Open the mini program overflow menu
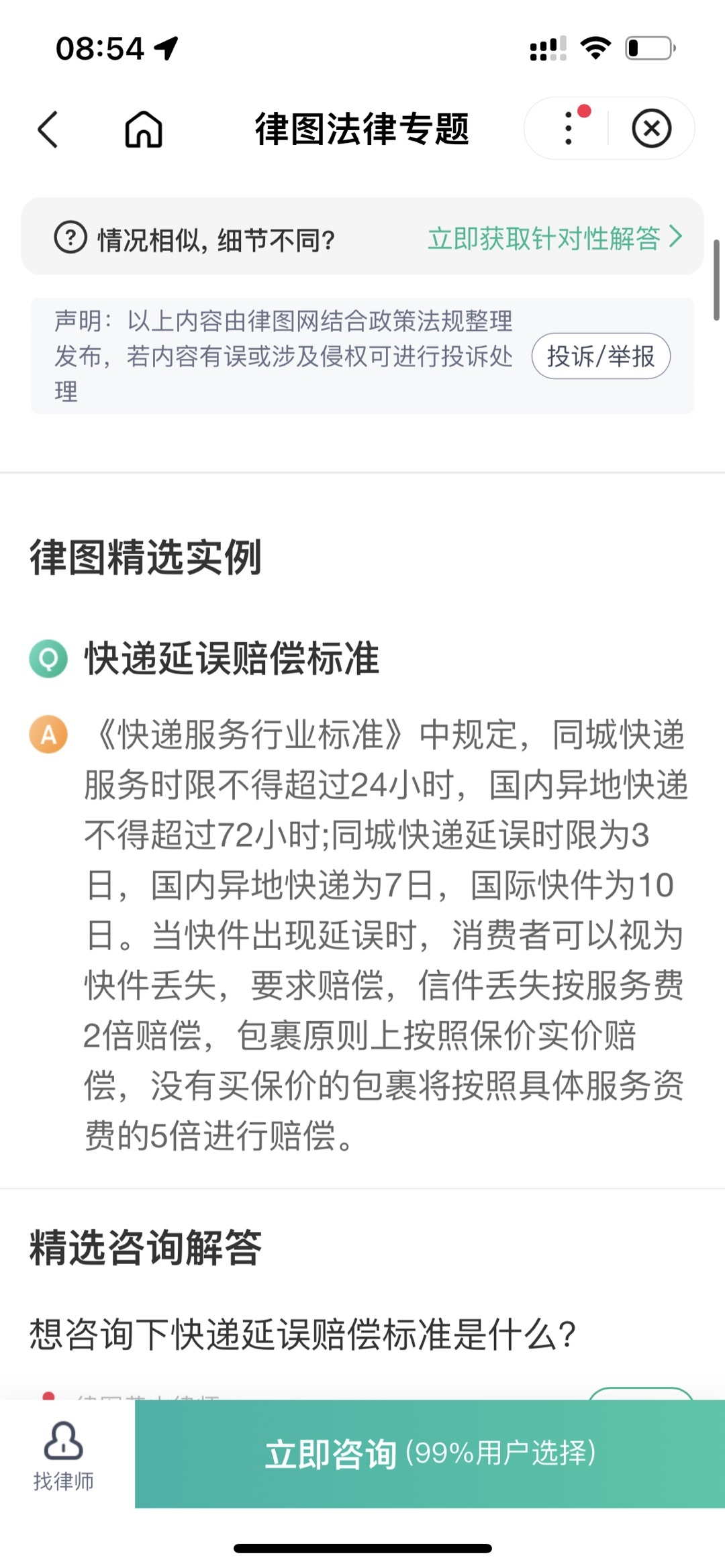 click(x=569, y=128)
